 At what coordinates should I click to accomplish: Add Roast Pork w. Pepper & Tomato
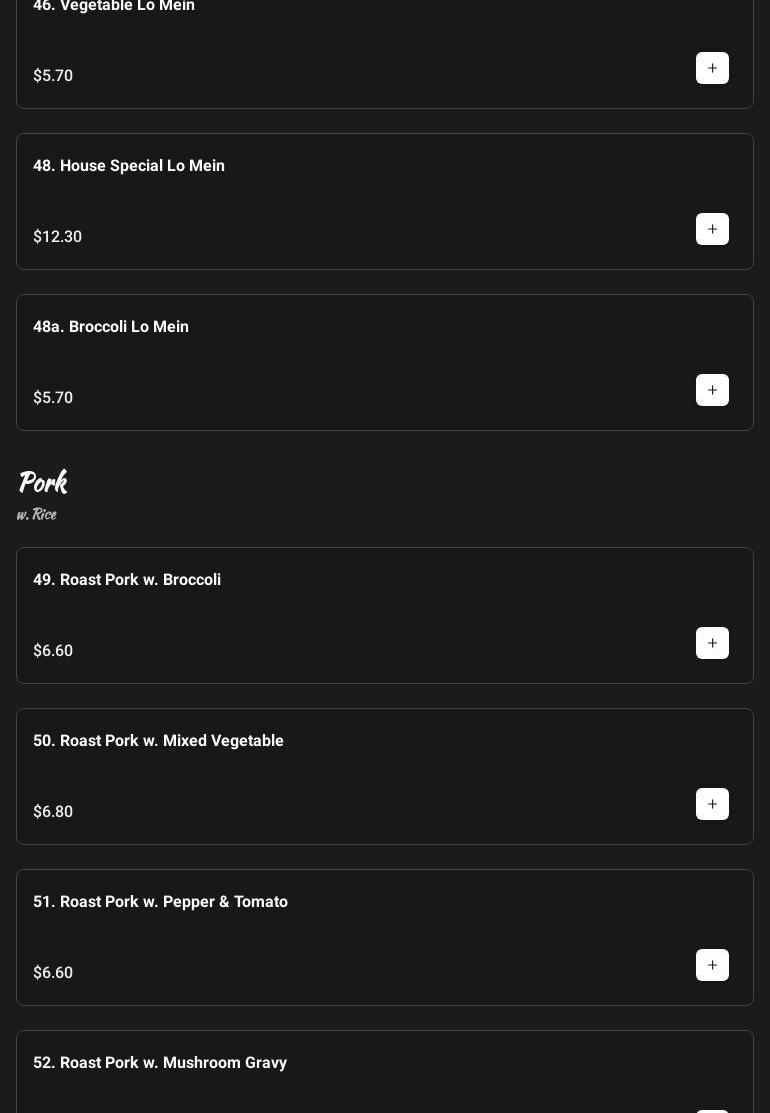point(712,965)
